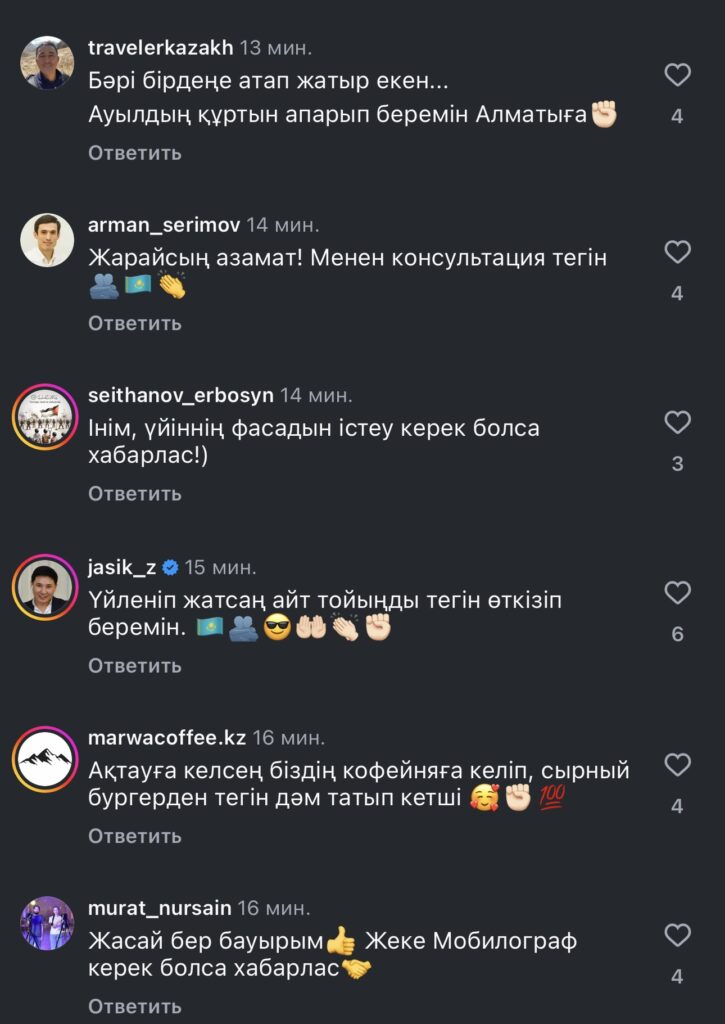Like travelerkazakh's comment

tap(677, 75)
